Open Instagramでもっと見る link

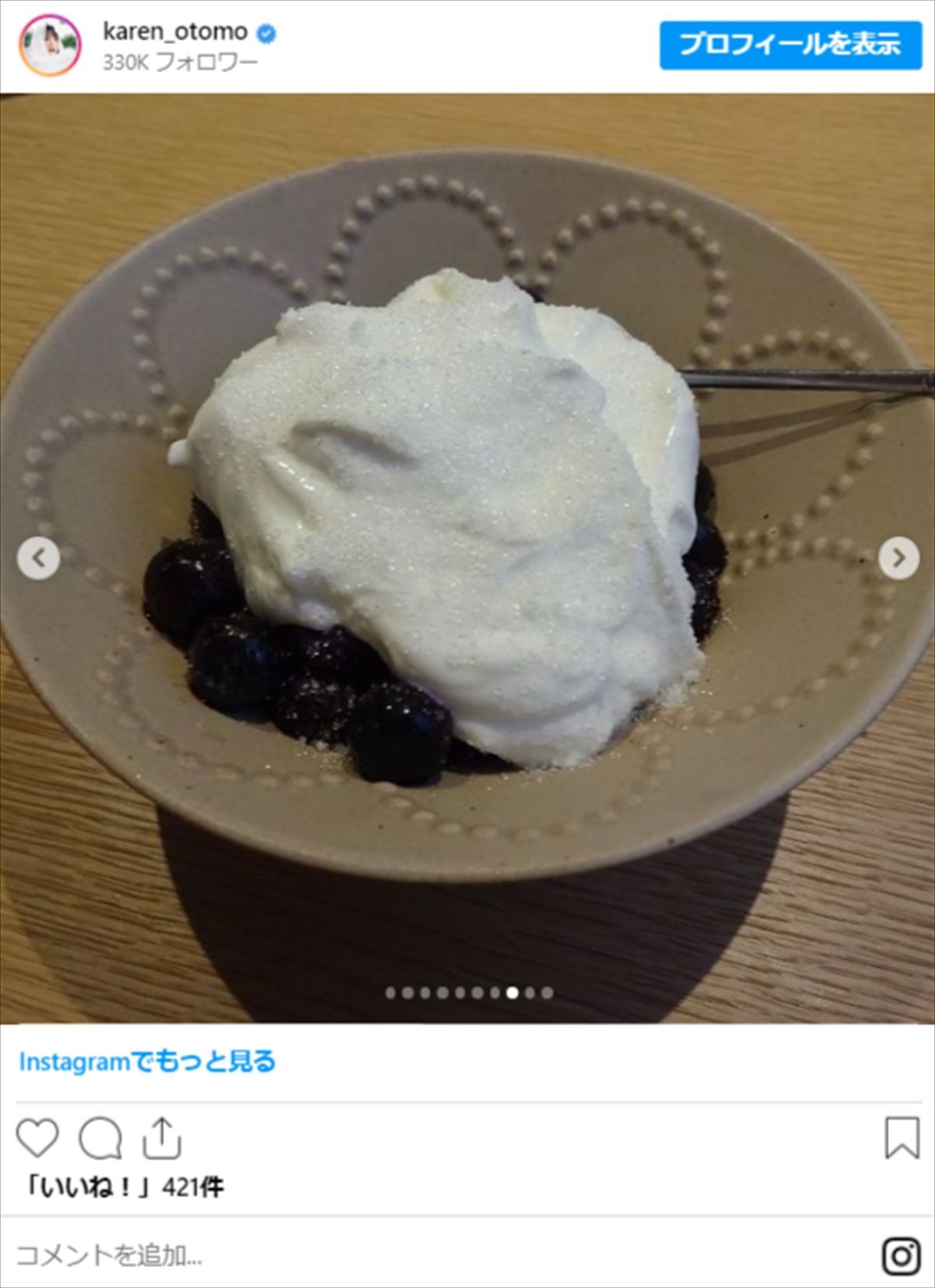147,1061
